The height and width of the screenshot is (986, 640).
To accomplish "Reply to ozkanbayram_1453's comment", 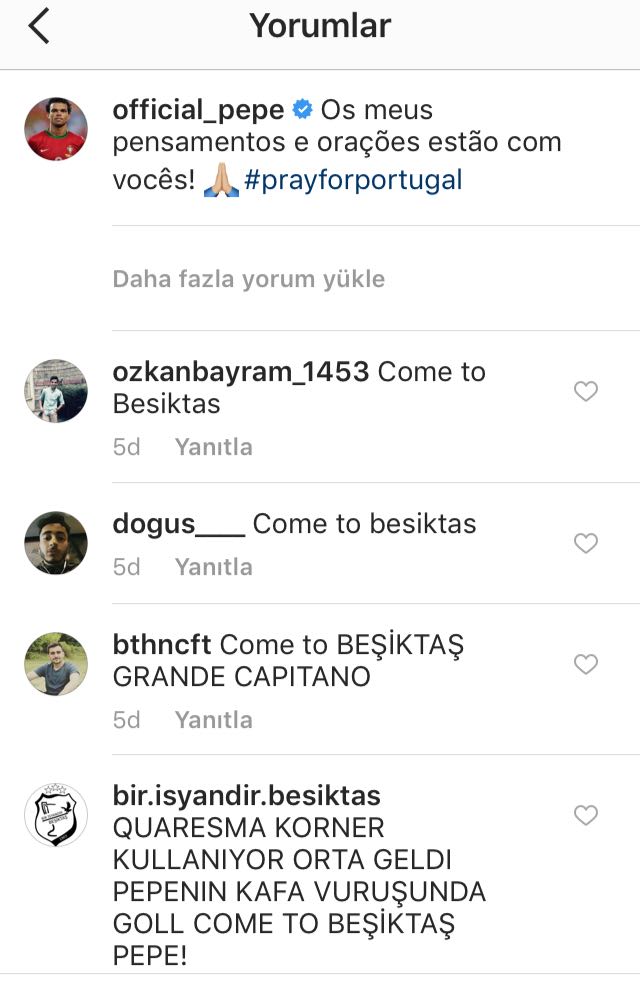I will pyautogui.click(x=213, y=447).
